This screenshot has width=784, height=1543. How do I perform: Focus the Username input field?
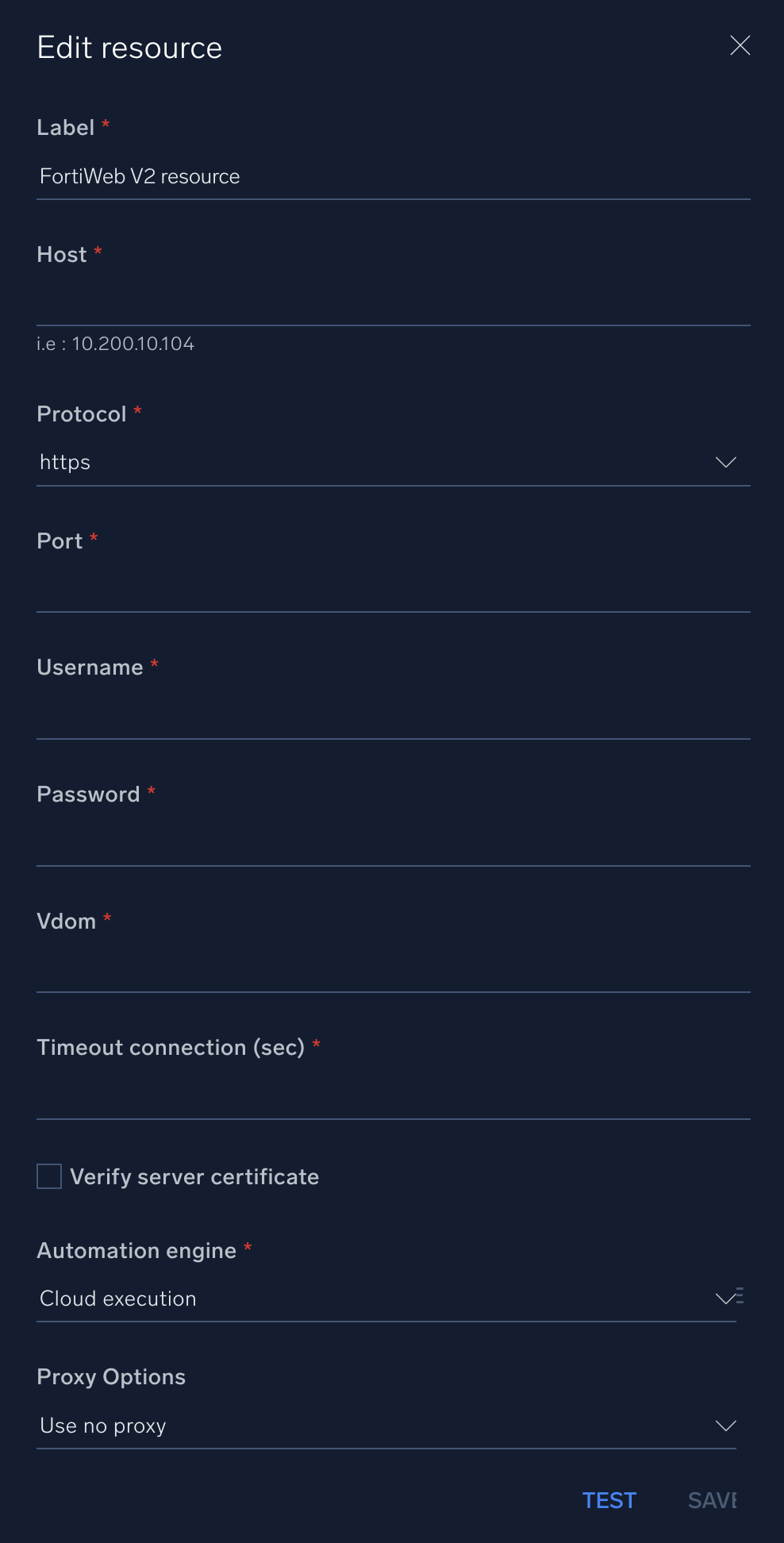[394, 722]
